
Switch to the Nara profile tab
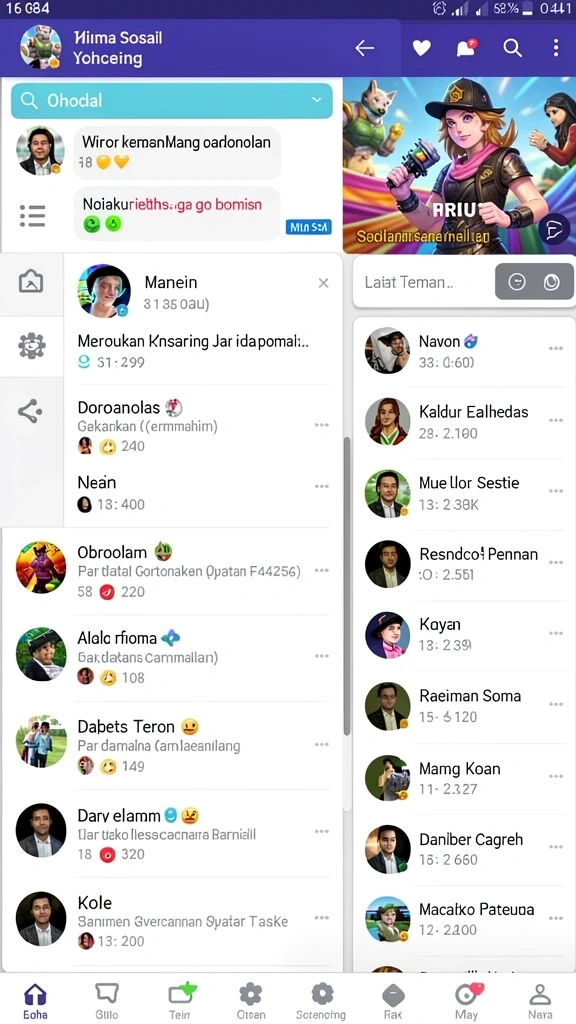(x=539, y=1001)
